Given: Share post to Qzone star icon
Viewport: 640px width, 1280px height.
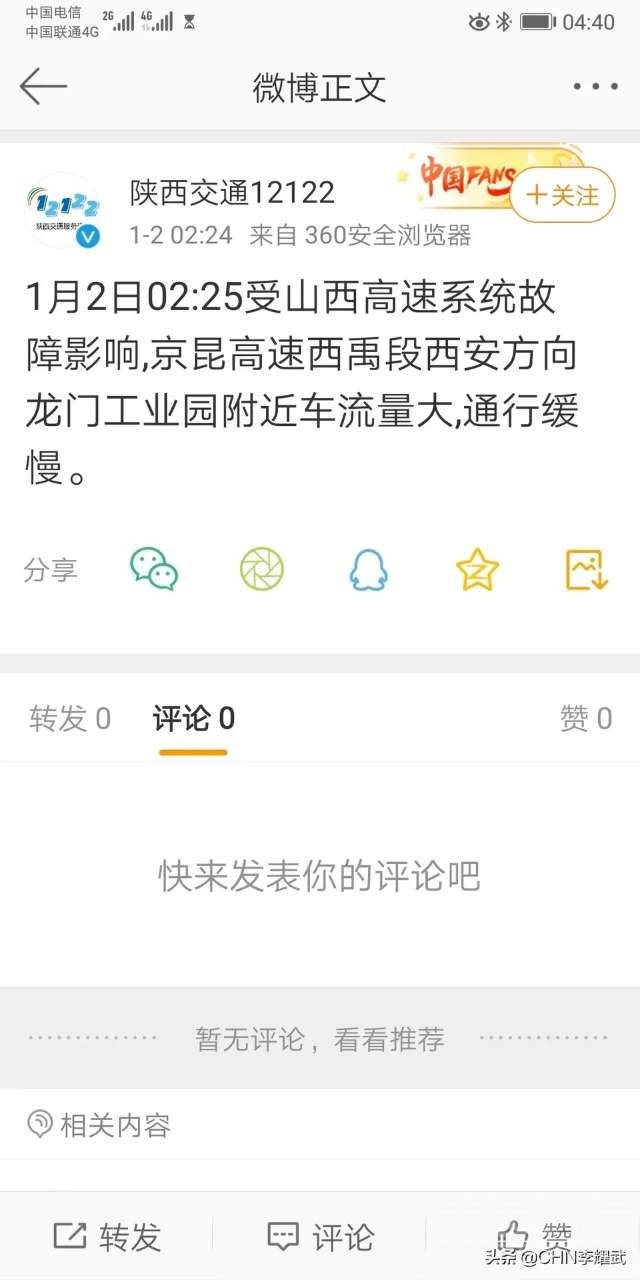Looking at the screenshot, I should 477,569.
